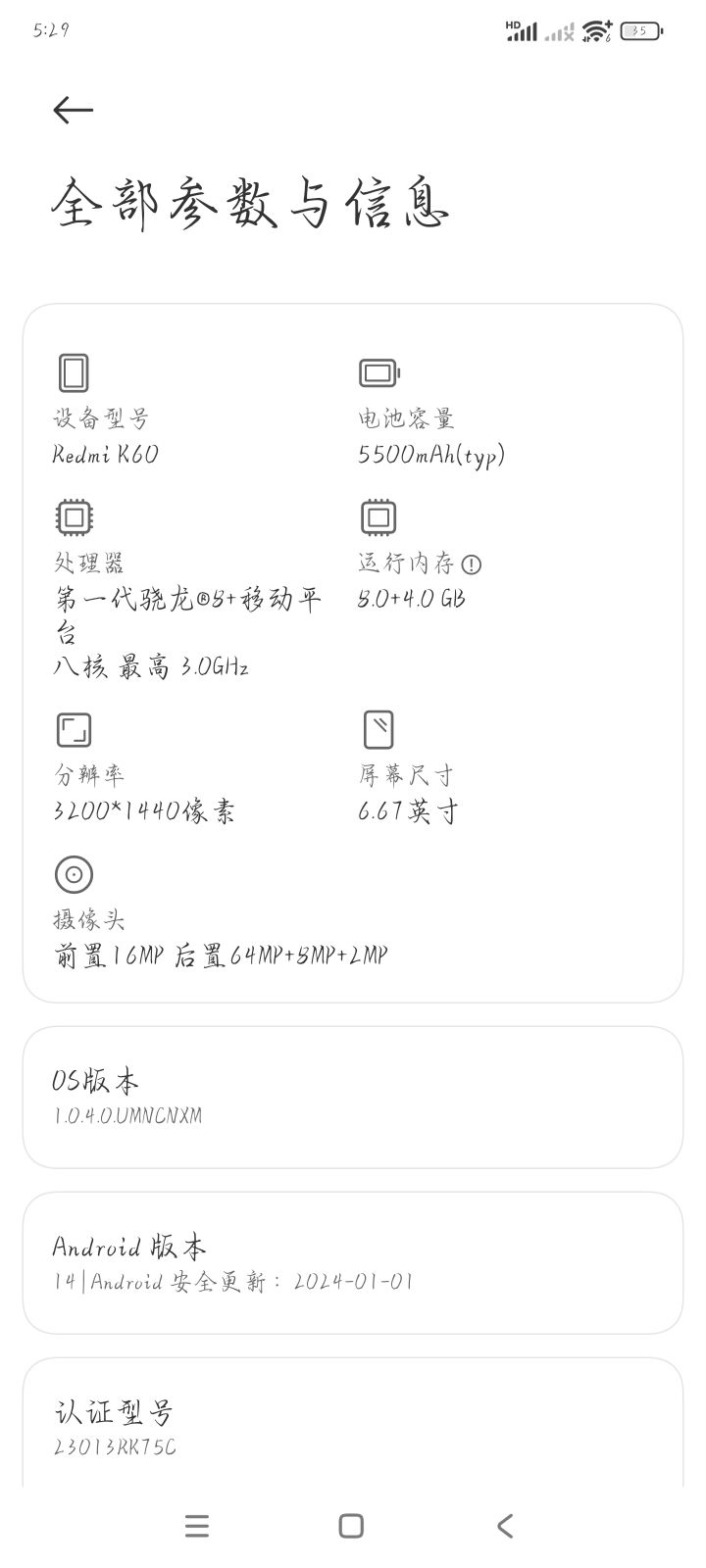Tap the OS版本 card
The height and width of the screenshot is (1568, 706).
(x=352, y=1097)
